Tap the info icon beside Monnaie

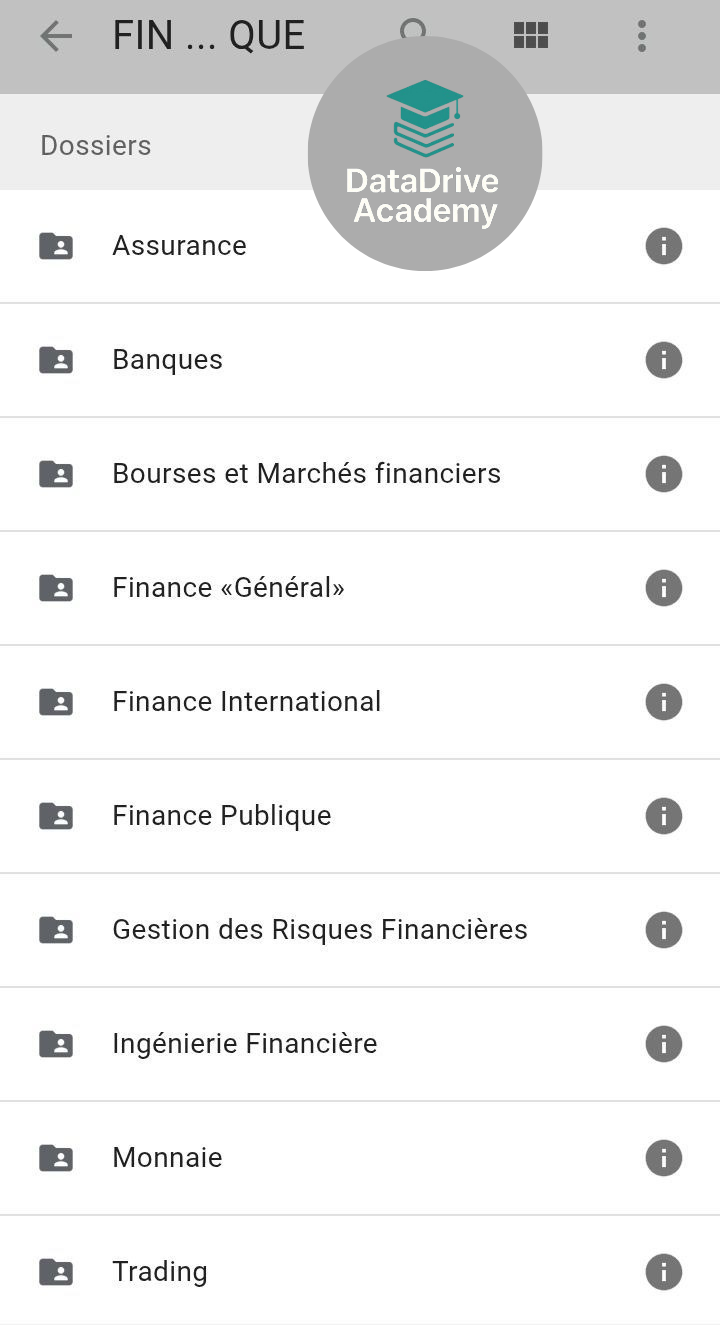(x=664, y=1158)
